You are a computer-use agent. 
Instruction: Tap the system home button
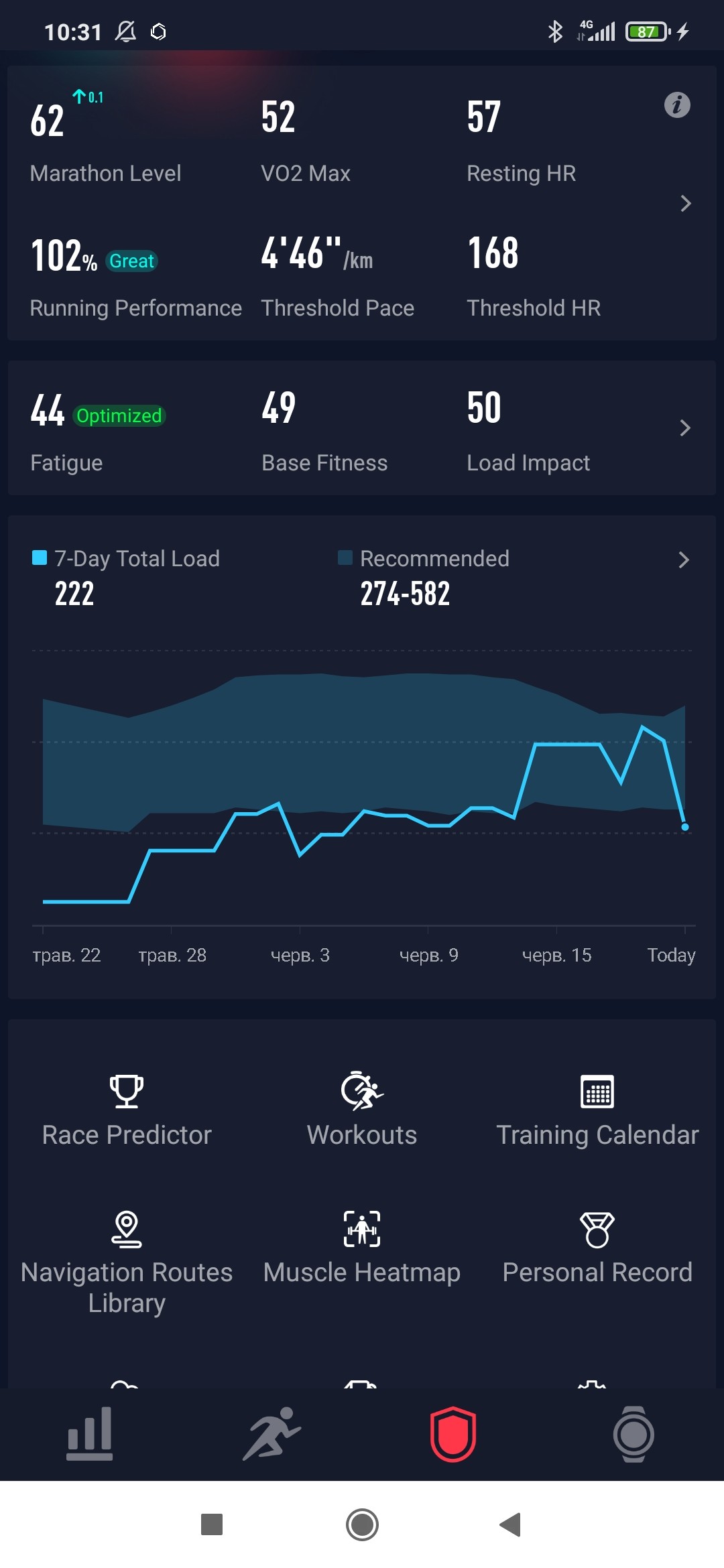362,1524
